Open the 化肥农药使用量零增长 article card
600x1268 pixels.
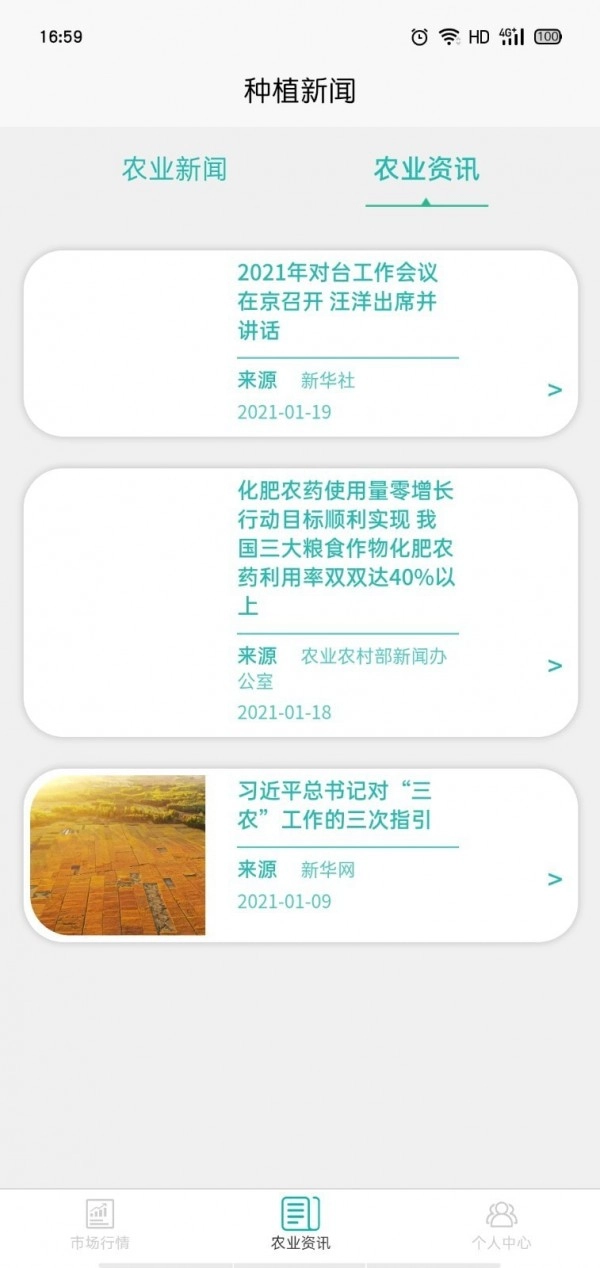click(300, 602)
